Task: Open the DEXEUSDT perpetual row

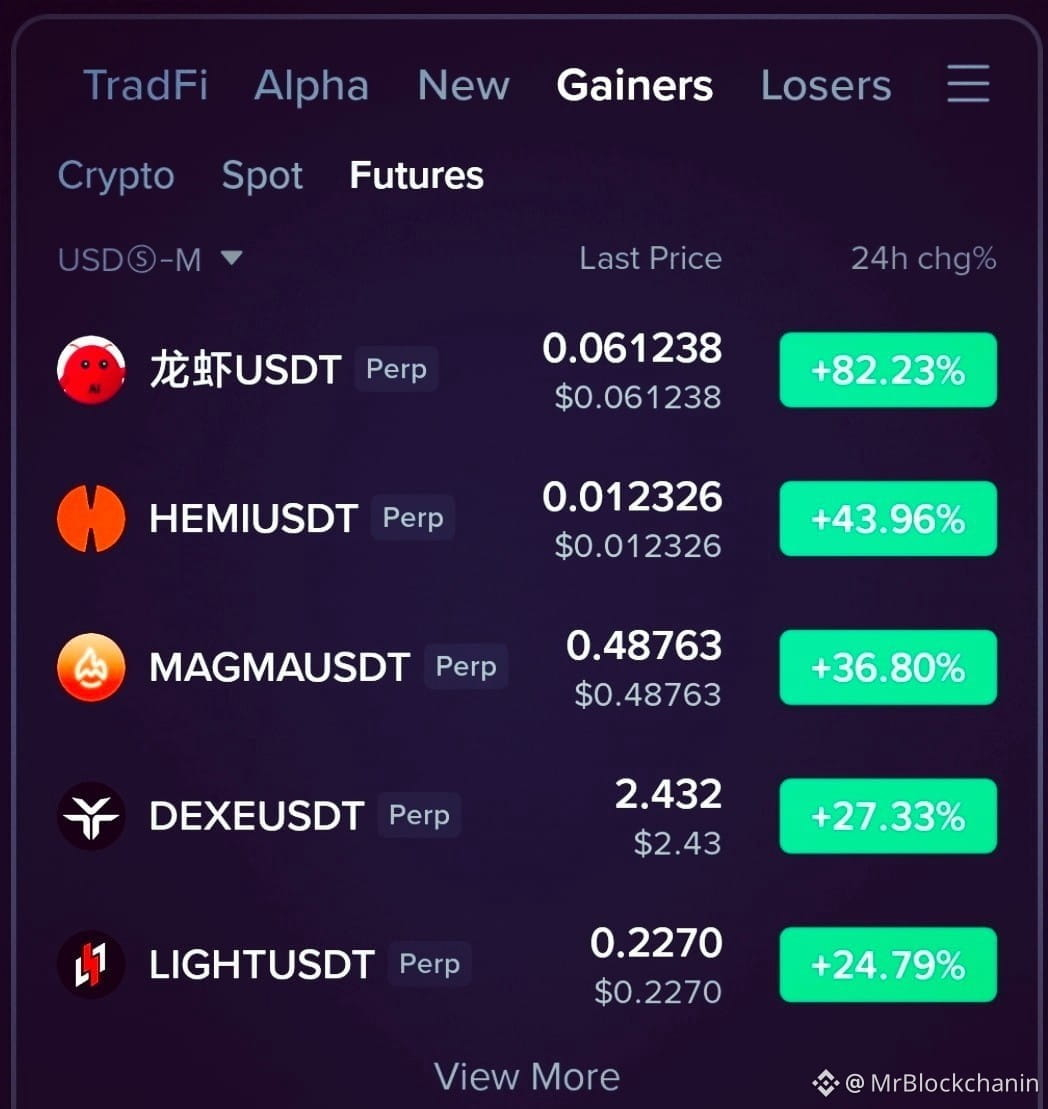Action: (x=527, y=815)
